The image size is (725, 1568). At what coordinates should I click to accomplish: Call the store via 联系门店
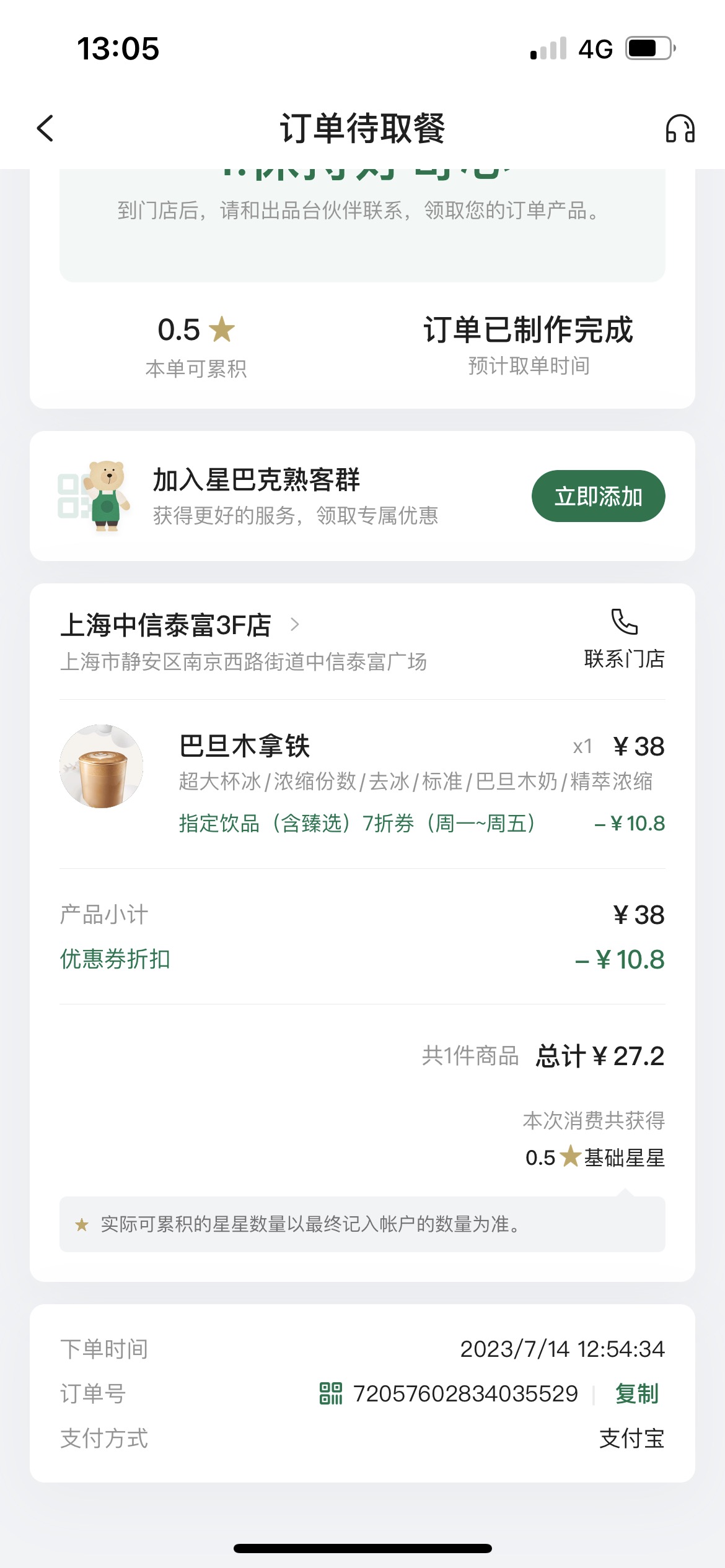click(x=624, y=638)
